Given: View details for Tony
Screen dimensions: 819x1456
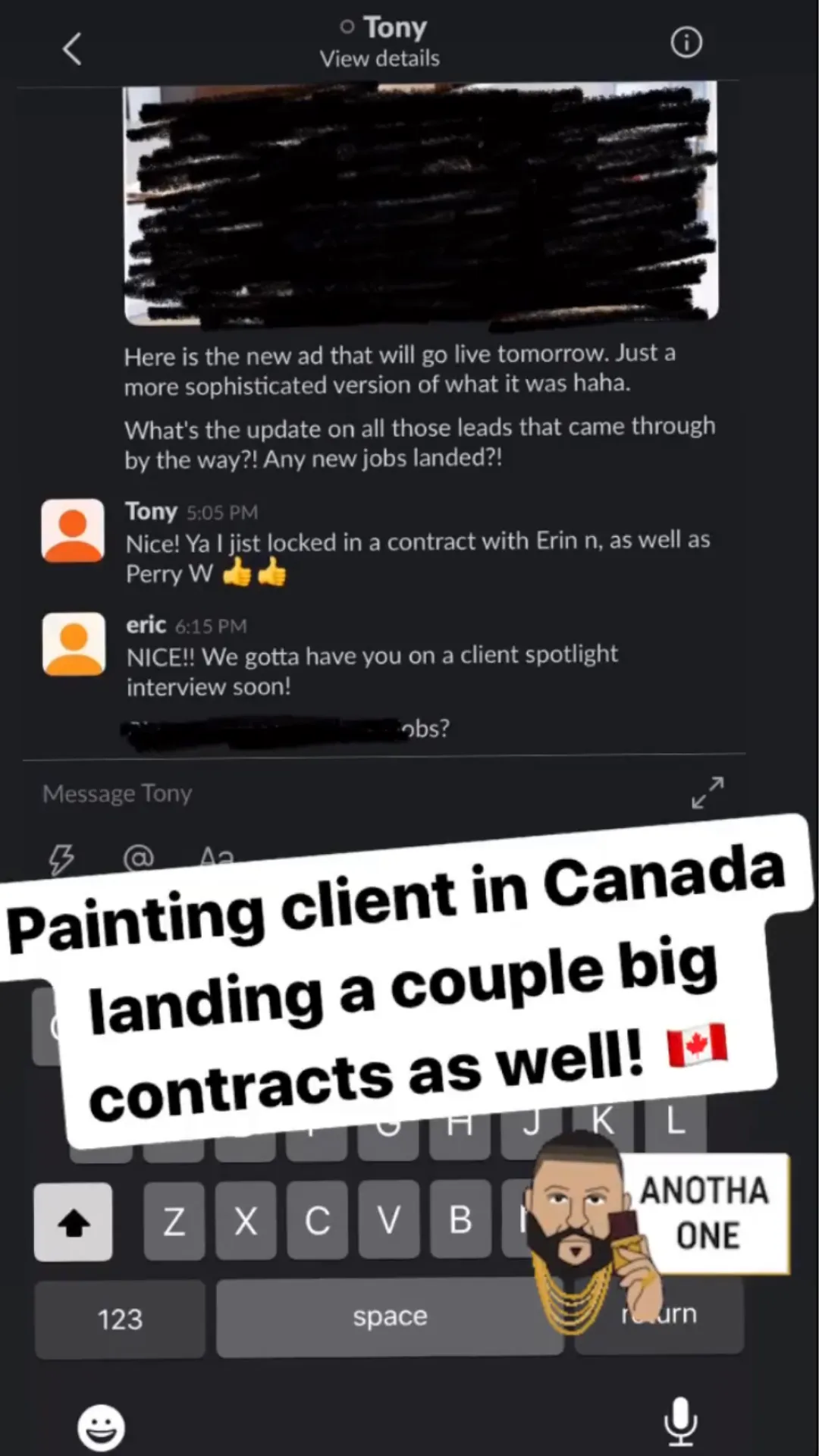Looking at the screenshot, I should (379, 58).
